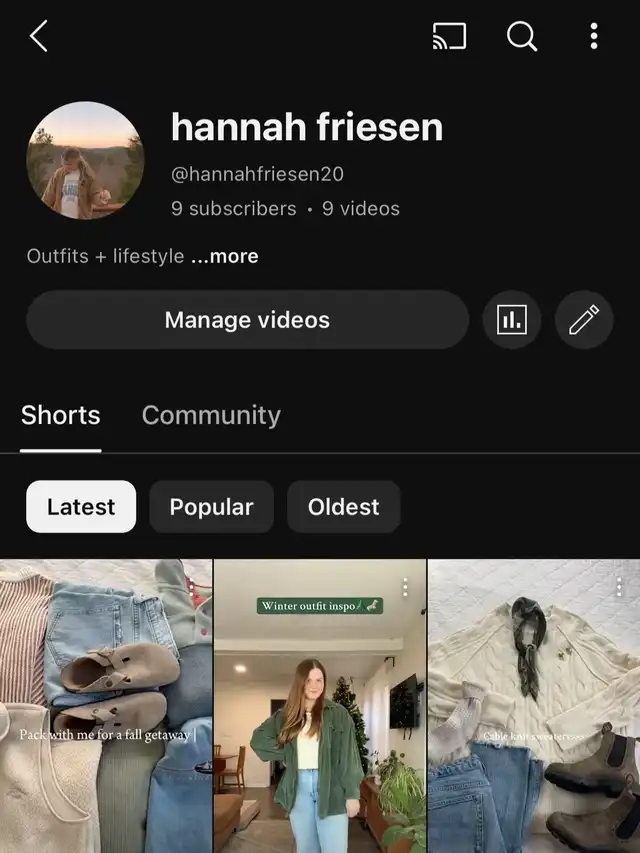Open the top-right overflow menu
This screenshot has width=640, height=853.
coord(593,37)
